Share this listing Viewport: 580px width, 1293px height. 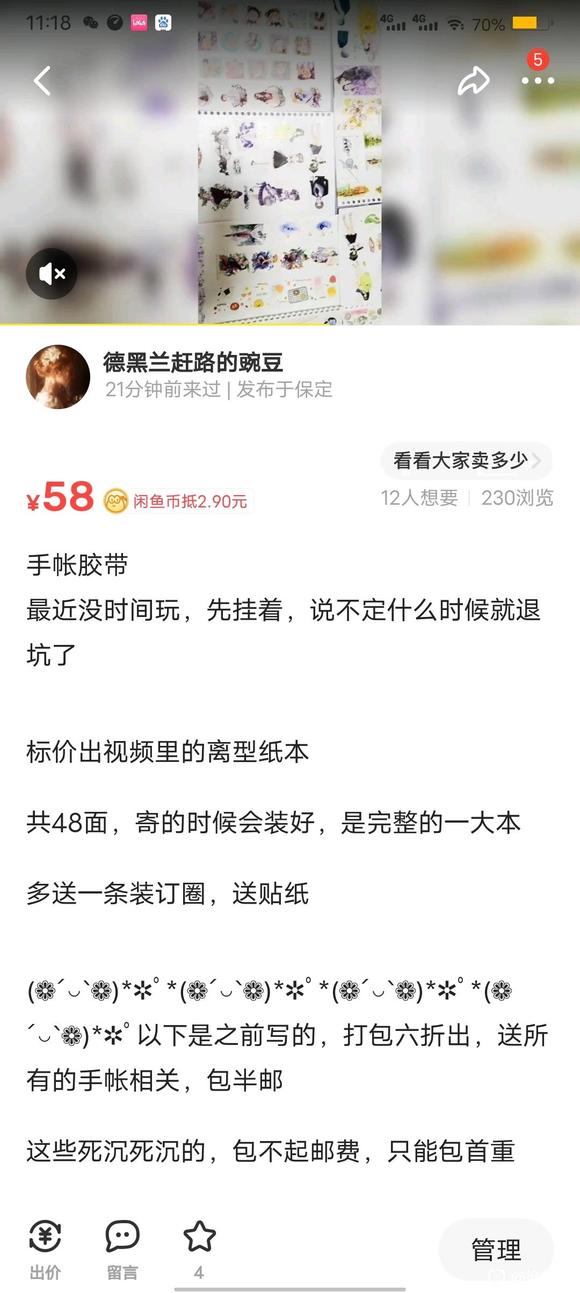coord(473,82)
